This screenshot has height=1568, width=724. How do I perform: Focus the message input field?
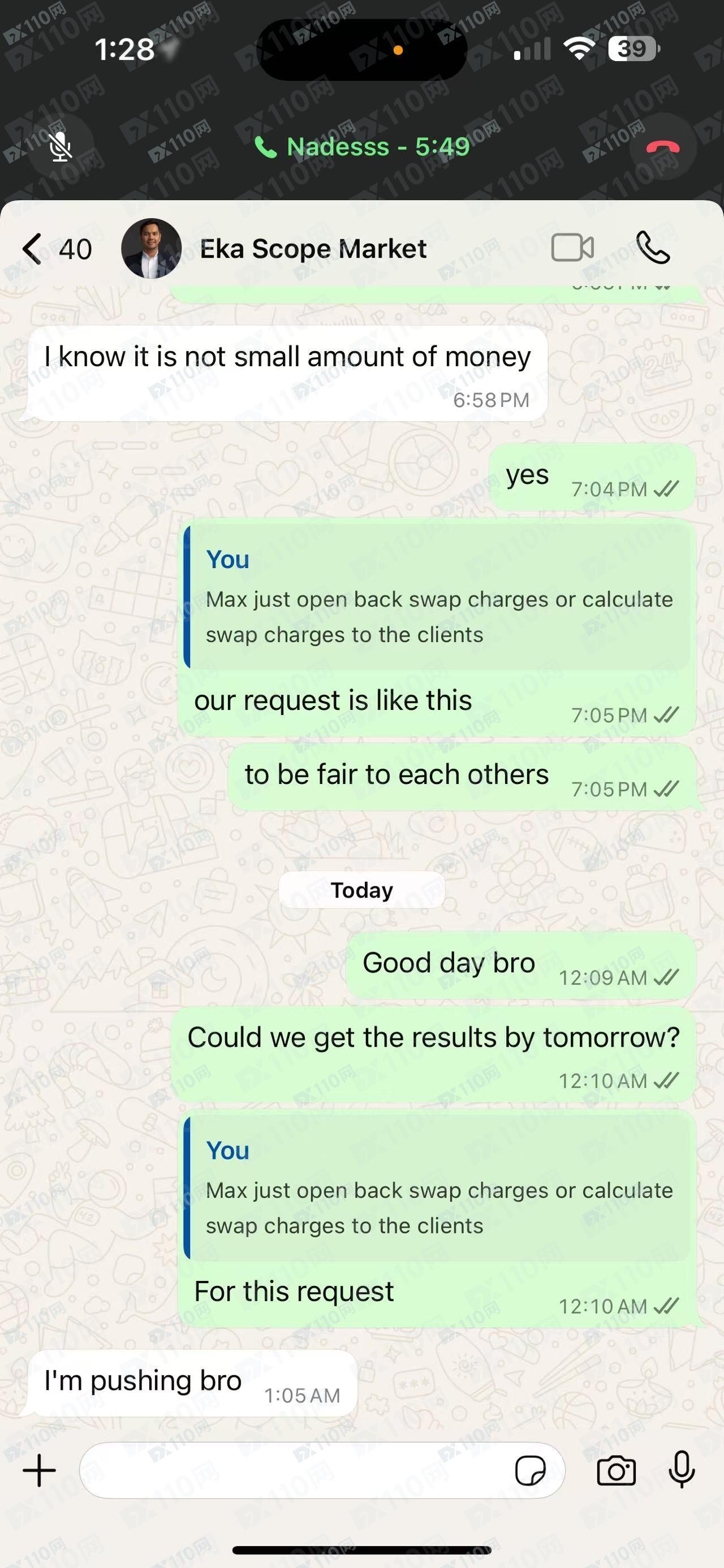click(292, 1471)
